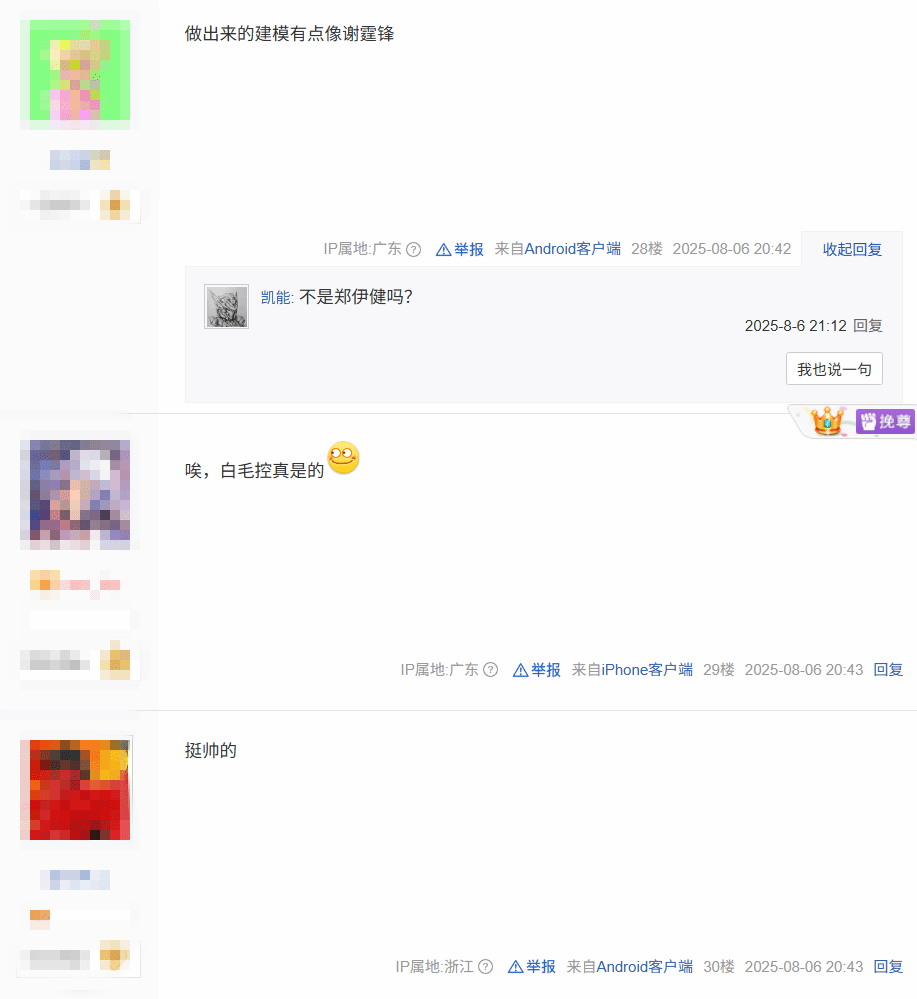Collapse replies with 收起回复 on floor 28
The image size is (917, 999).
[852, 249]
